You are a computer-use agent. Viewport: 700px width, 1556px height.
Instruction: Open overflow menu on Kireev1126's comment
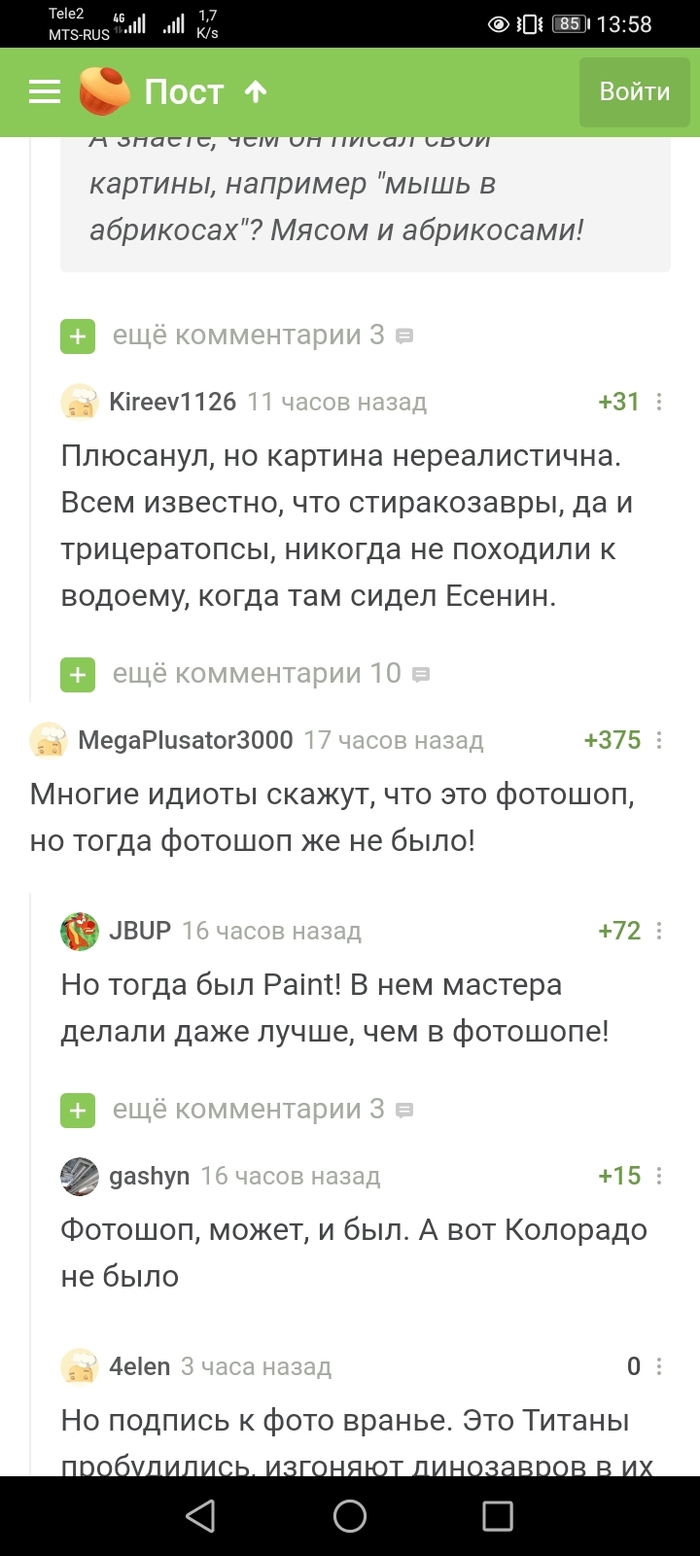659,402
